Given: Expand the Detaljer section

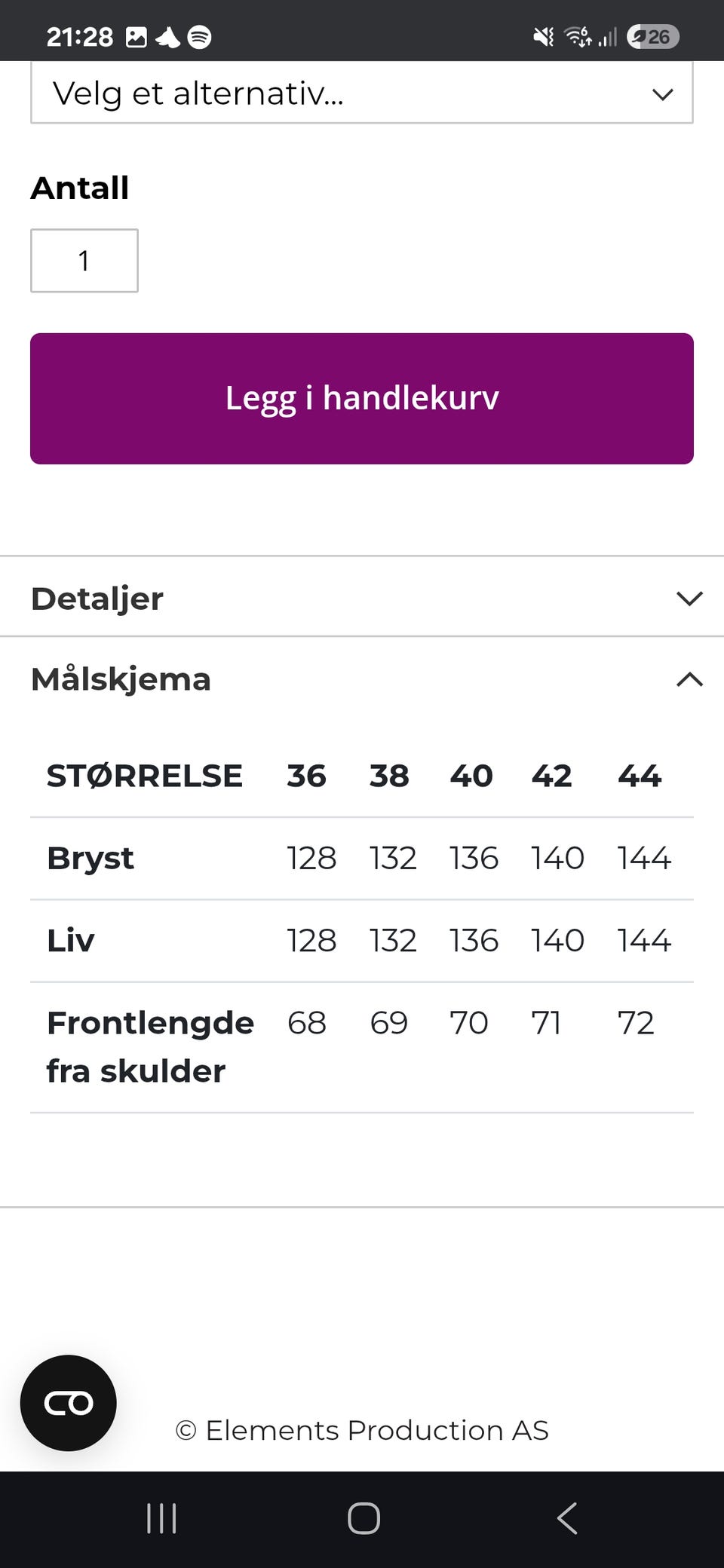Looking at the screenshot, I should coord(360,597).
